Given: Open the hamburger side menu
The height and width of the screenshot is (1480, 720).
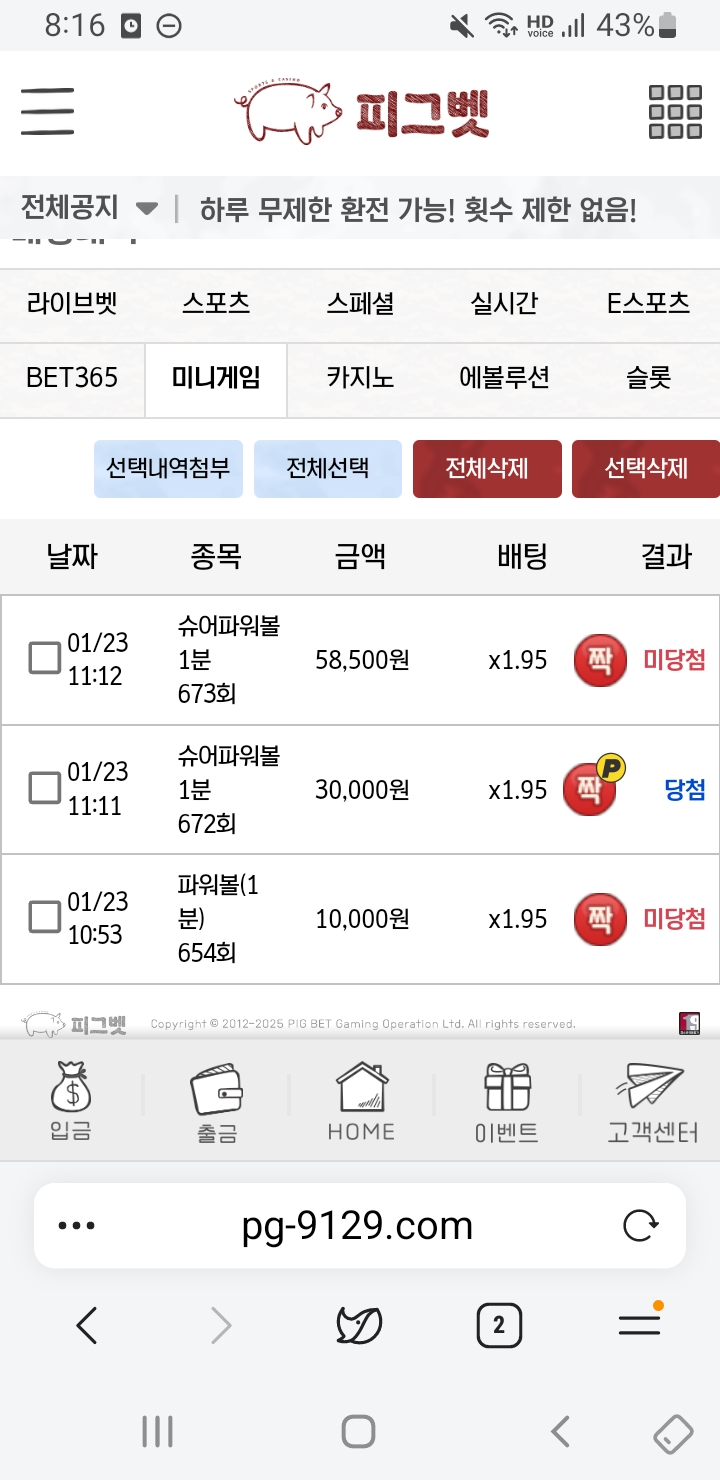Looking at the screenshot, I should coord(47,111).
